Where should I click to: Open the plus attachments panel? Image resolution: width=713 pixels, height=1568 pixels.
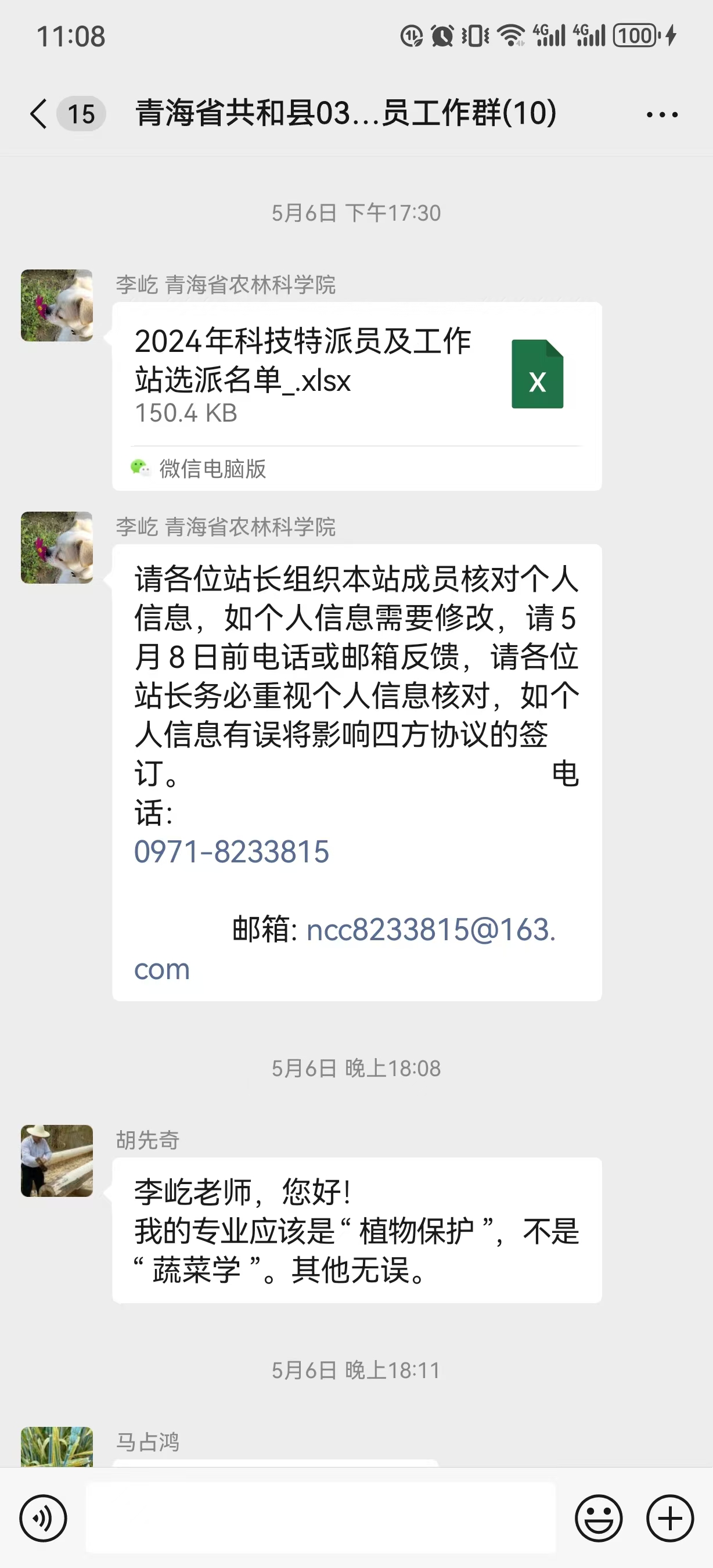[670, 1518]
